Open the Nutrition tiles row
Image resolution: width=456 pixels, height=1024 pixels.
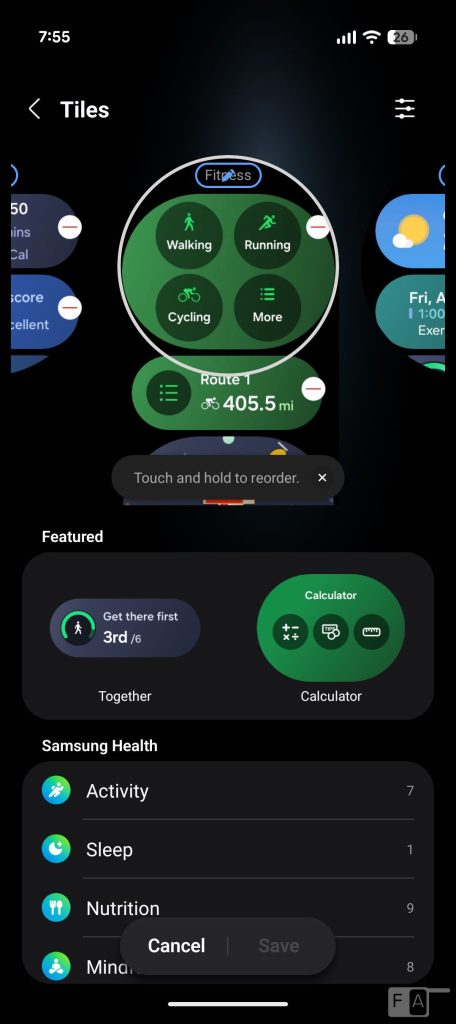(228, 908)
